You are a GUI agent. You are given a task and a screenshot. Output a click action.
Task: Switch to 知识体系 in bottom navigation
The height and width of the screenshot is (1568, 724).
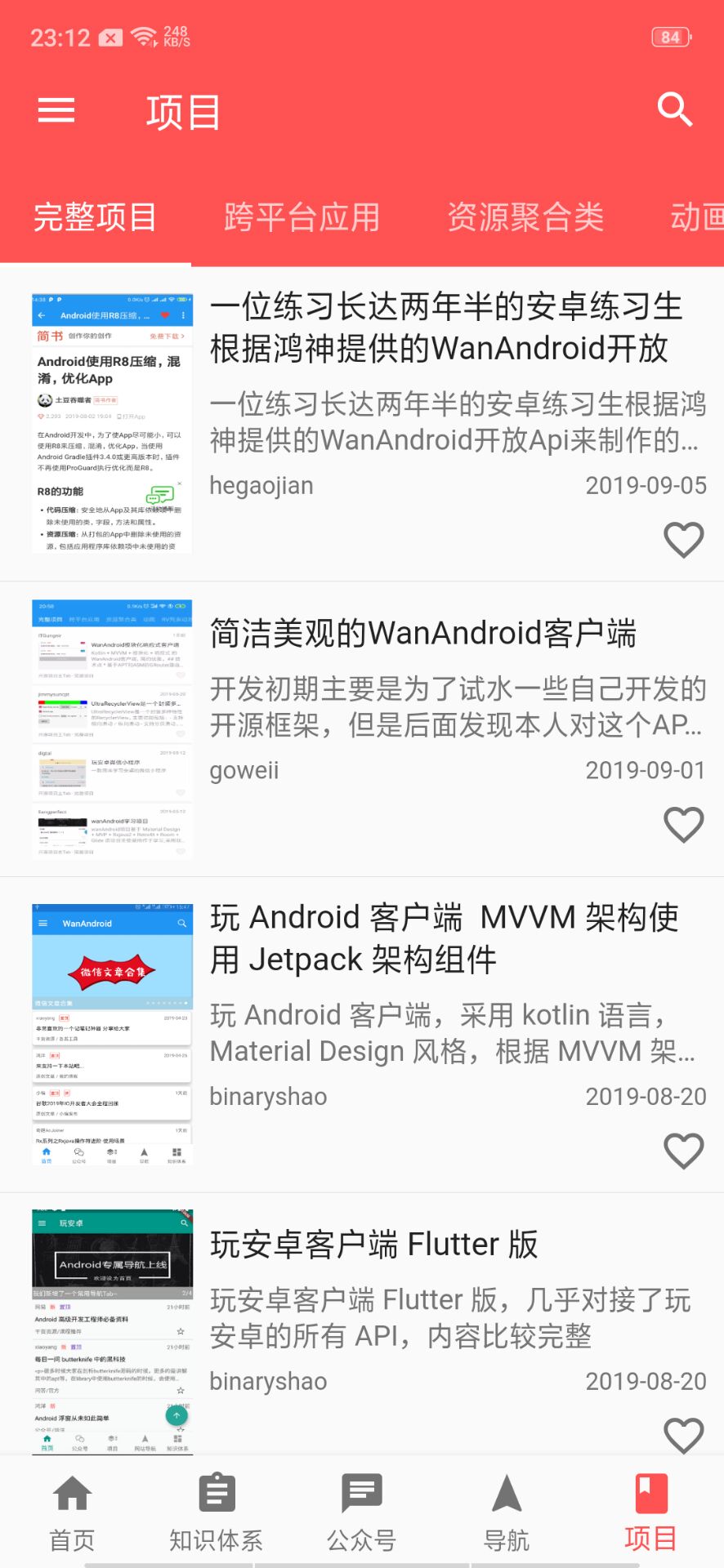pos(217,1512)
